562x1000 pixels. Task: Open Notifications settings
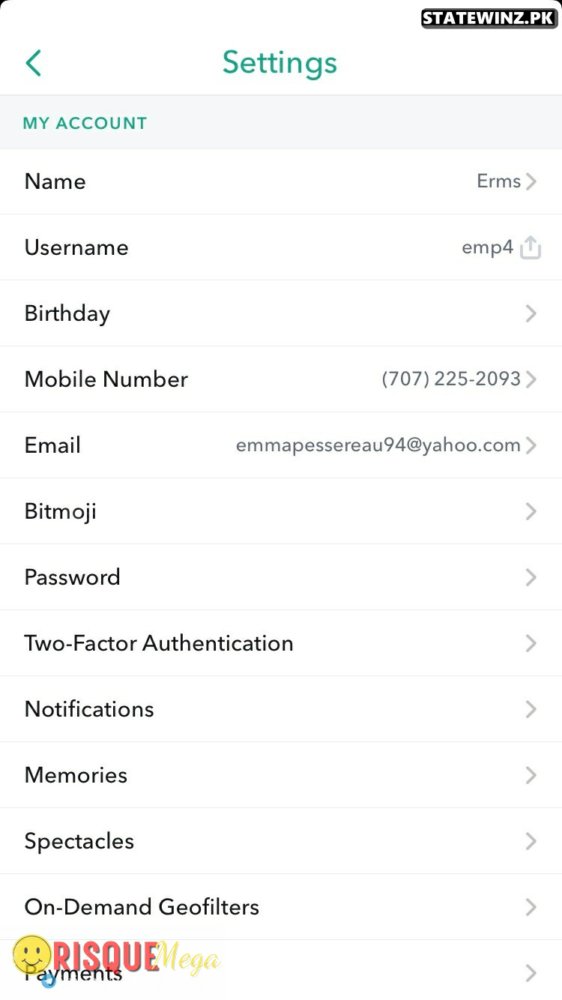(281, 709)
